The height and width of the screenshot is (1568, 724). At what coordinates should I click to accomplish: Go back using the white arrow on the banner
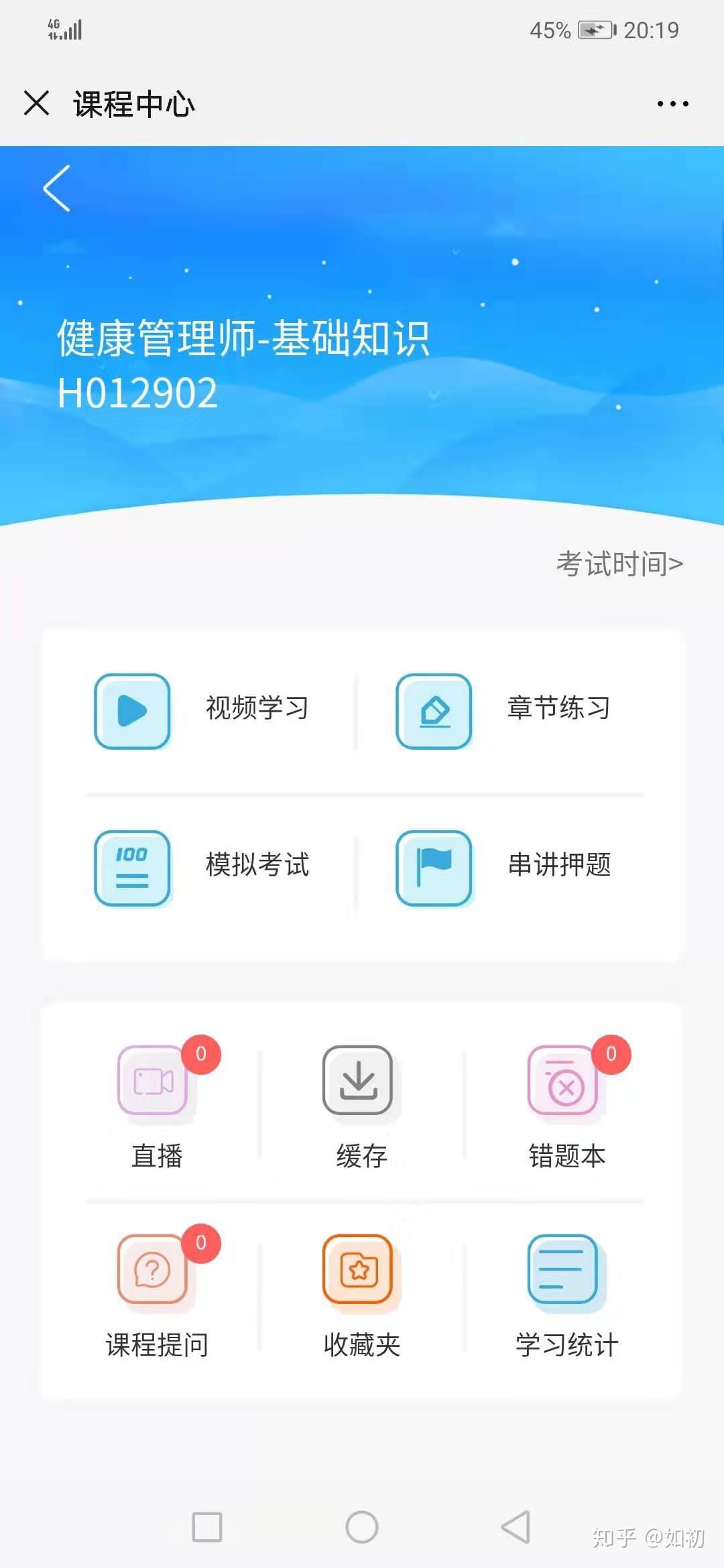57,188
